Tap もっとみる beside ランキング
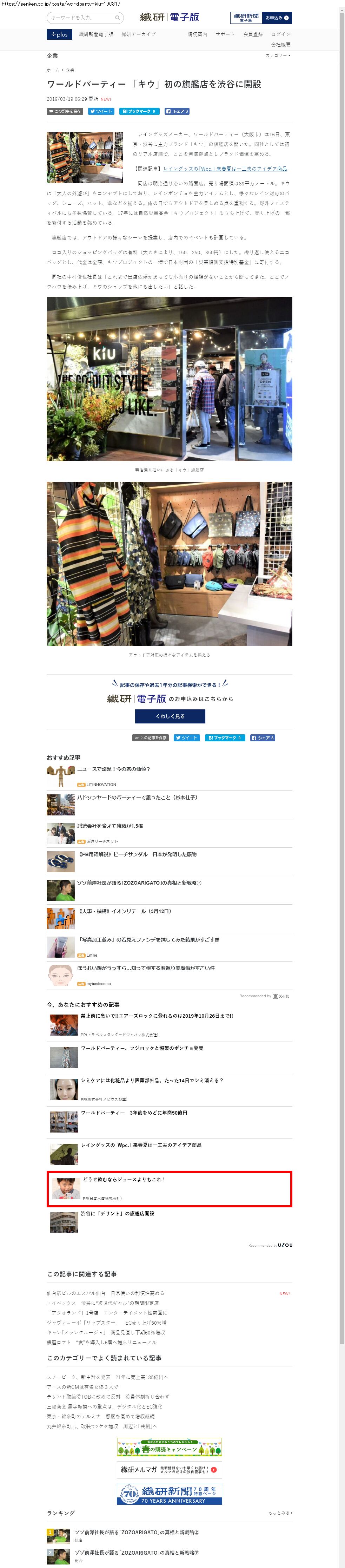The height and width of the screenshot is (1568, 345). click(x=280, y=1513)
